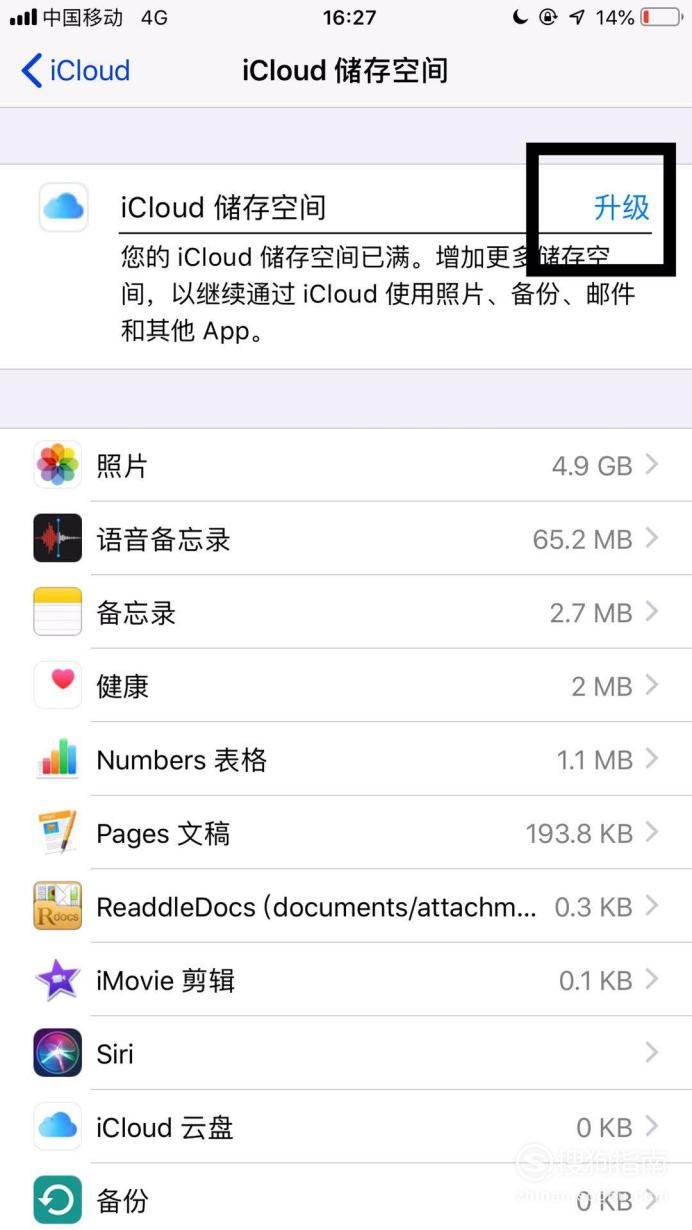Open Numbers 表格 storage details

click(x=346, y=759)
